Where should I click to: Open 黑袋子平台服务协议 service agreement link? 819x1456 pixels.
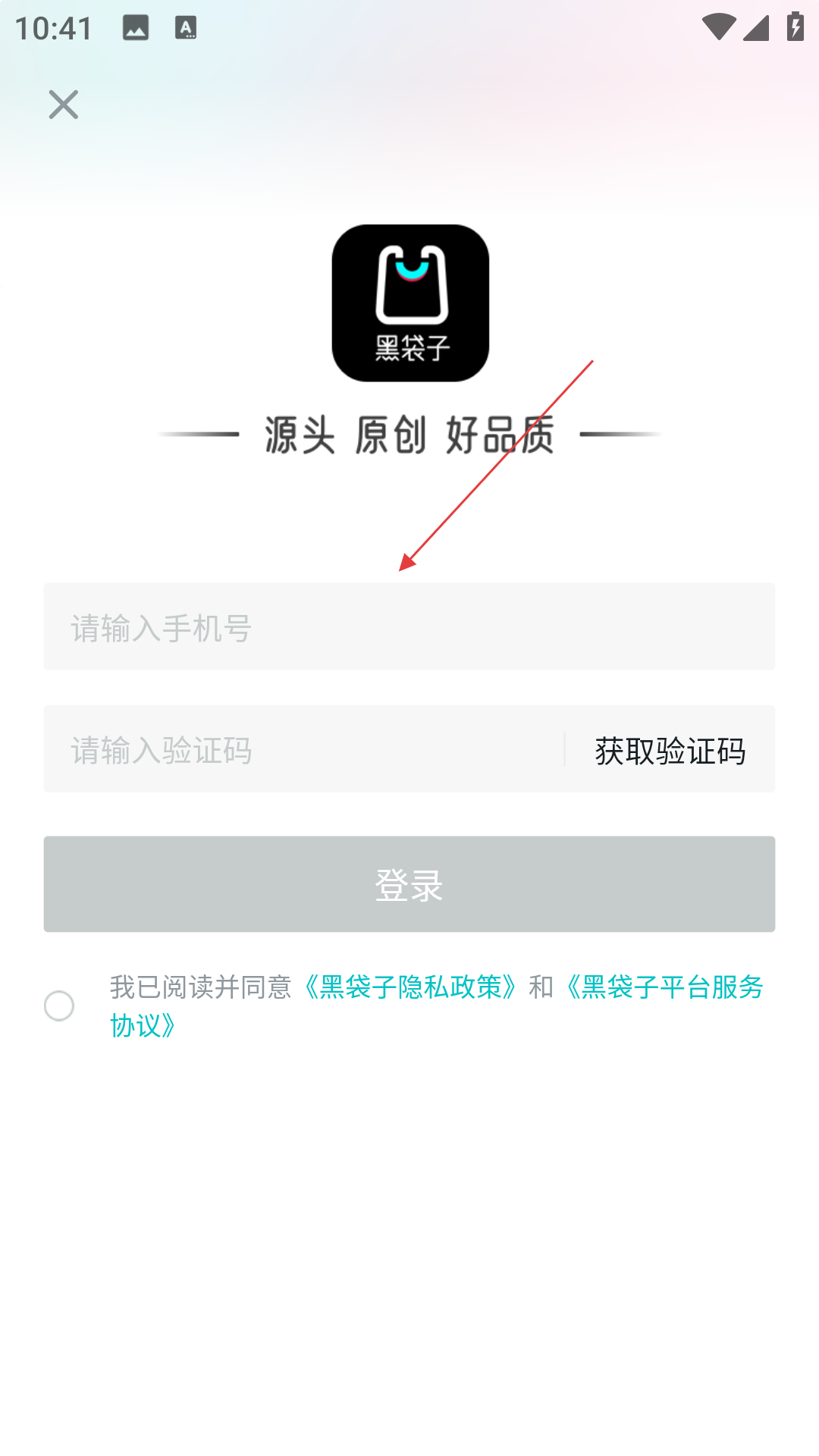664,987
